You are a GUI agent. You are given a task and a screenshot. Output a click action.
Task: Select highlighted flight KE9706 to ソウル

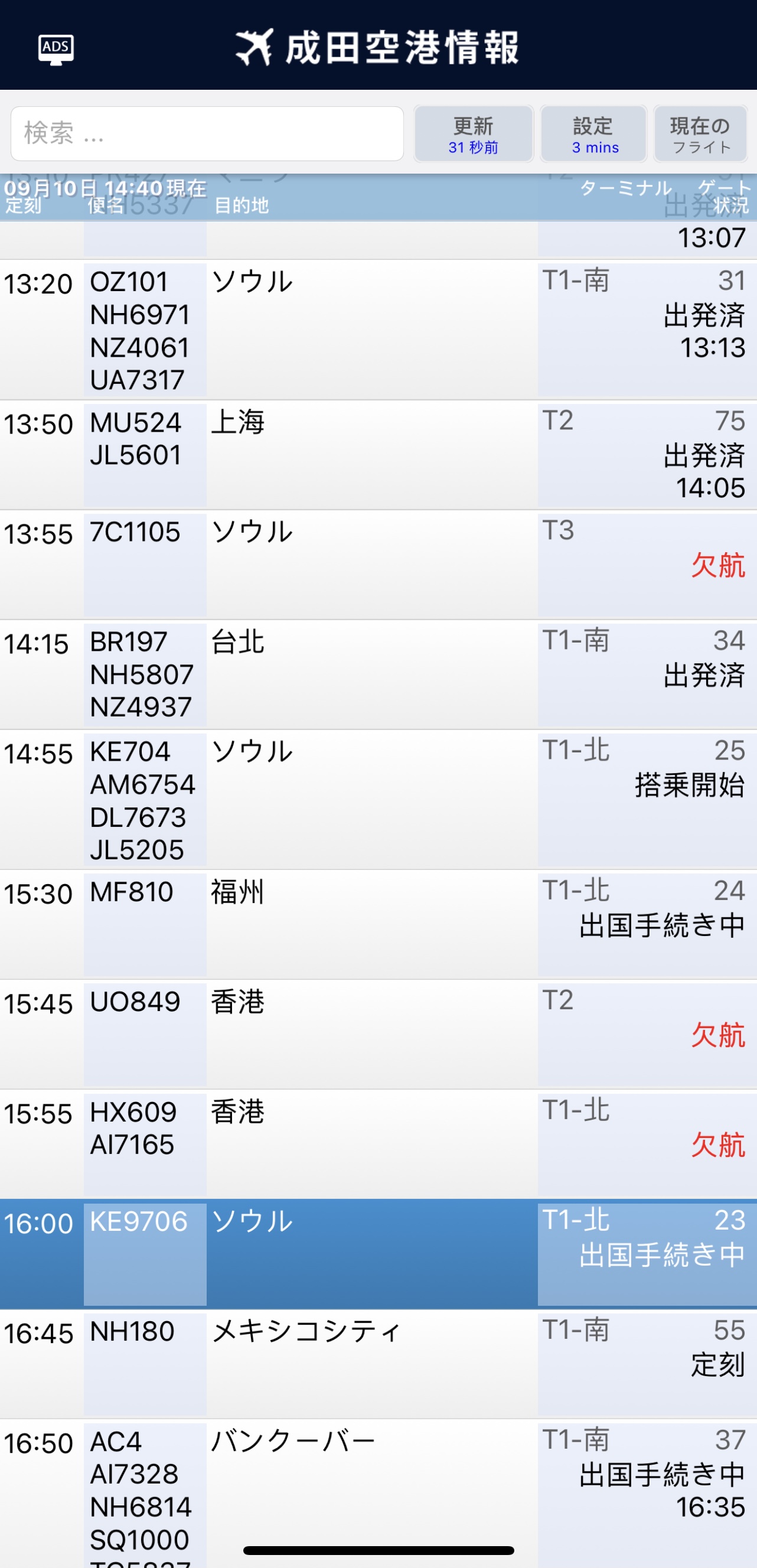[x=378, y=1254]
